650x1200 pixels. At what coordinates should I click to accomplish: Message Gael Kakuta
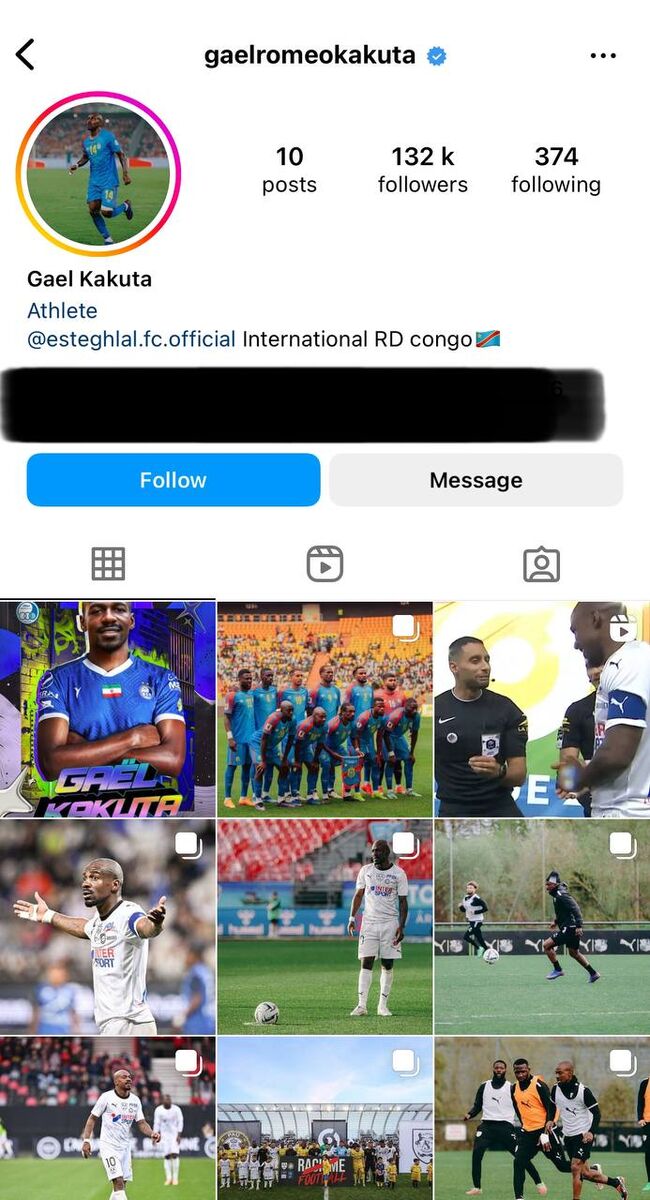pos(476,480)
